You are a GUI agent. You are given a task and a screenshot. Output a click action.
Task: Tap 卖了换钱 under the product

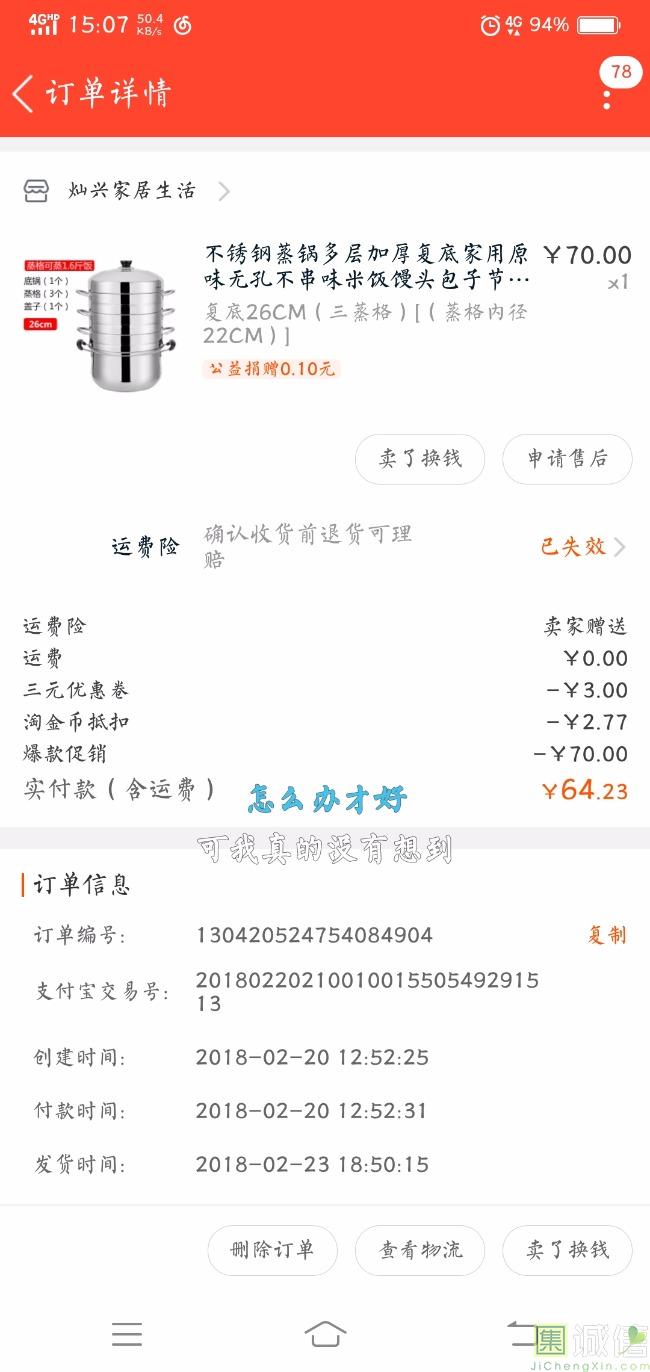click(420, 459)
